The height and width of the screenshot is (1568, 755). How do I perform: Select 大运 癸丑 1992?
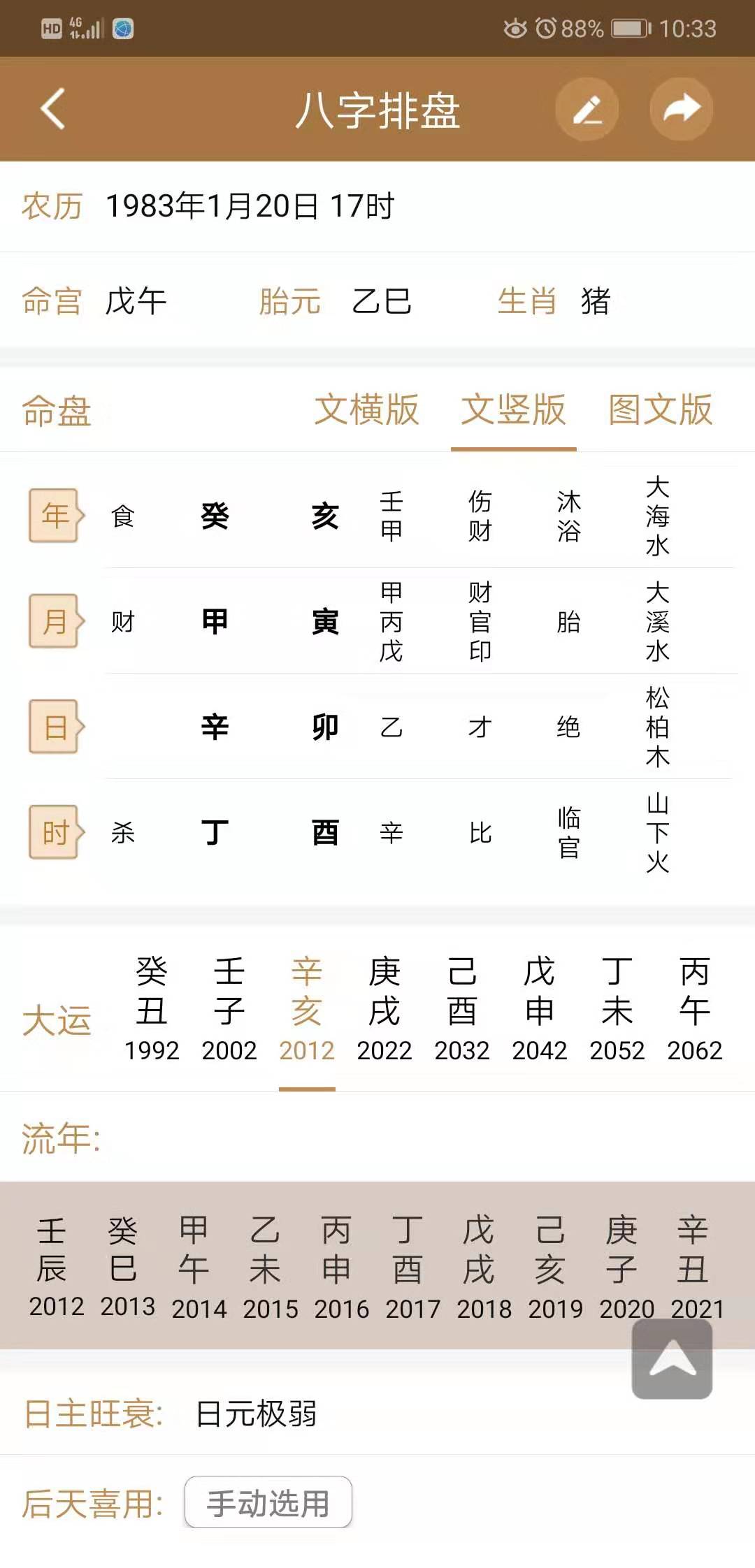click(152, 1010)
